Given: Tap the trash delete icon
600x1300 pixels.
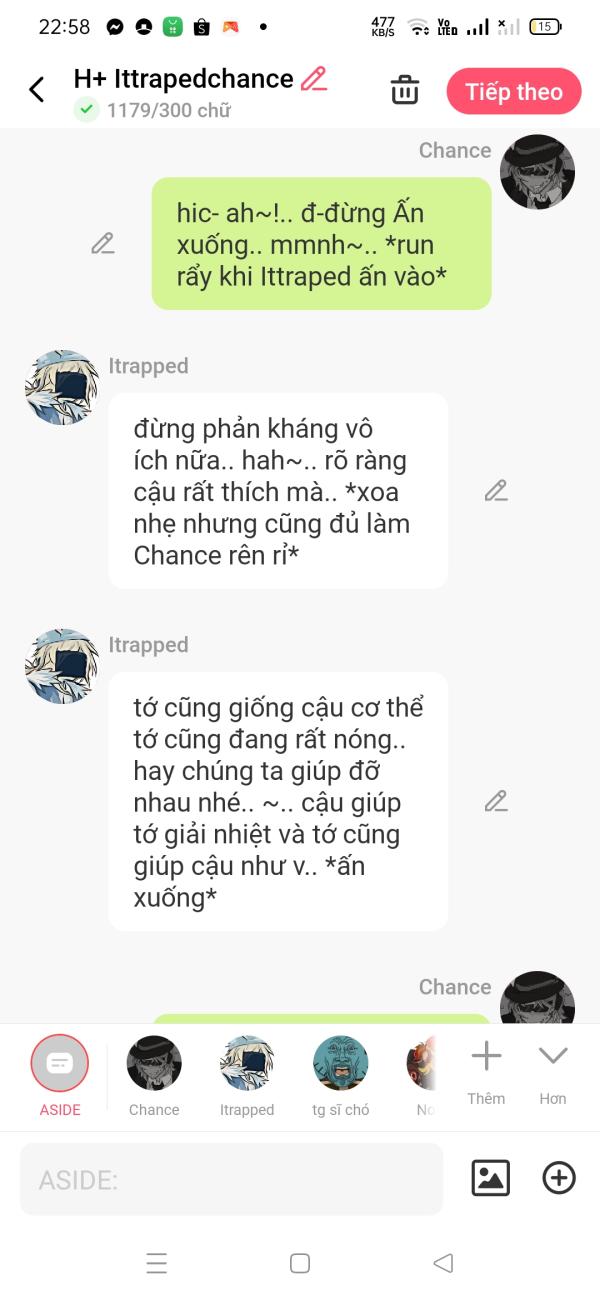Looking at the screenshot, I should click(404, 90).
